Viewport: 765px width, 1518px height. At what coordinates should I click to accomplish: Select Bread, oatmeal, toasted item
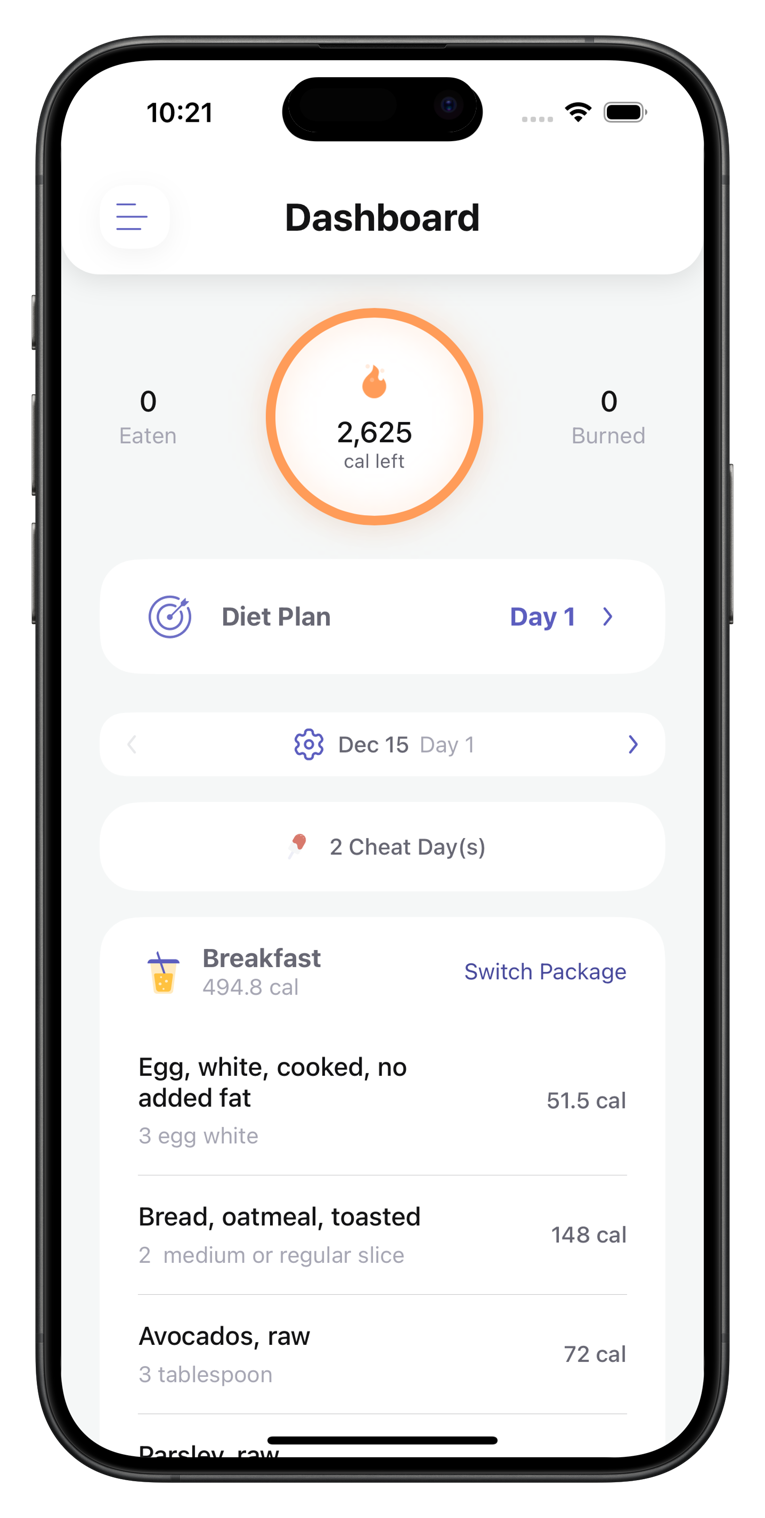382,1235
